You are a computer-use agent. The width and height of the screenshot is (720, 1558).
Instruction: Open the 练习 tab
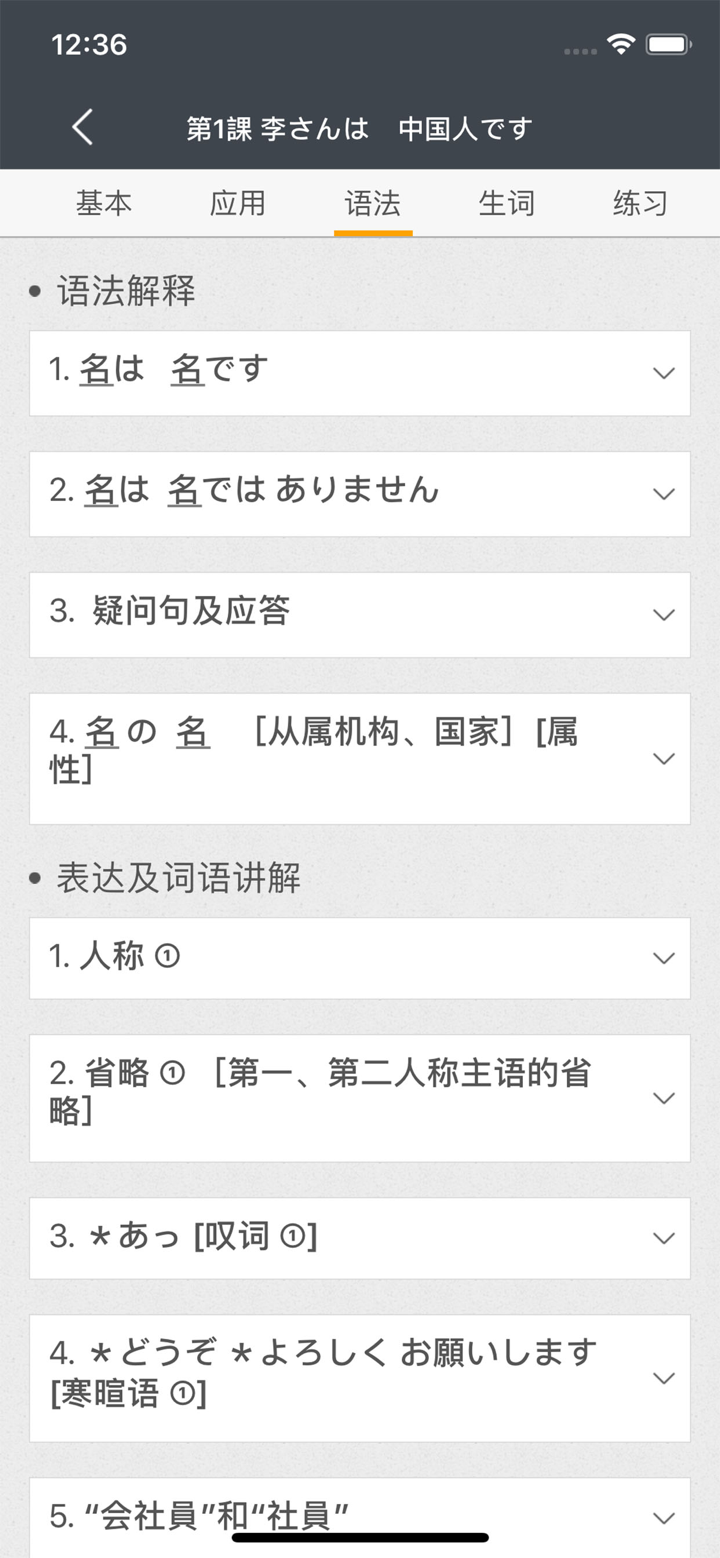click(639, 203)
